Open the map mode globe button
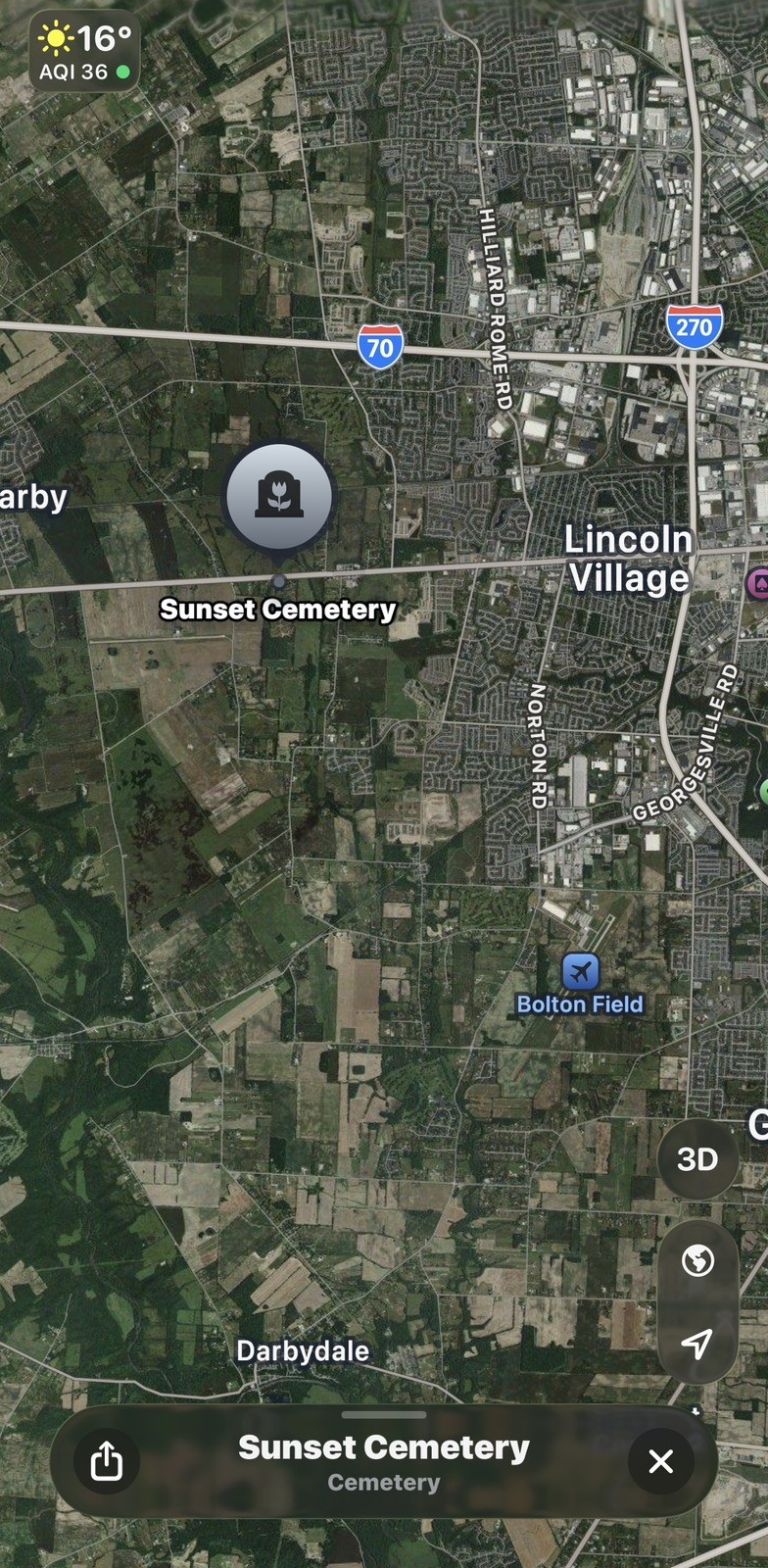The width and height of the screenshot is (768, 1568). [697, 1260]
